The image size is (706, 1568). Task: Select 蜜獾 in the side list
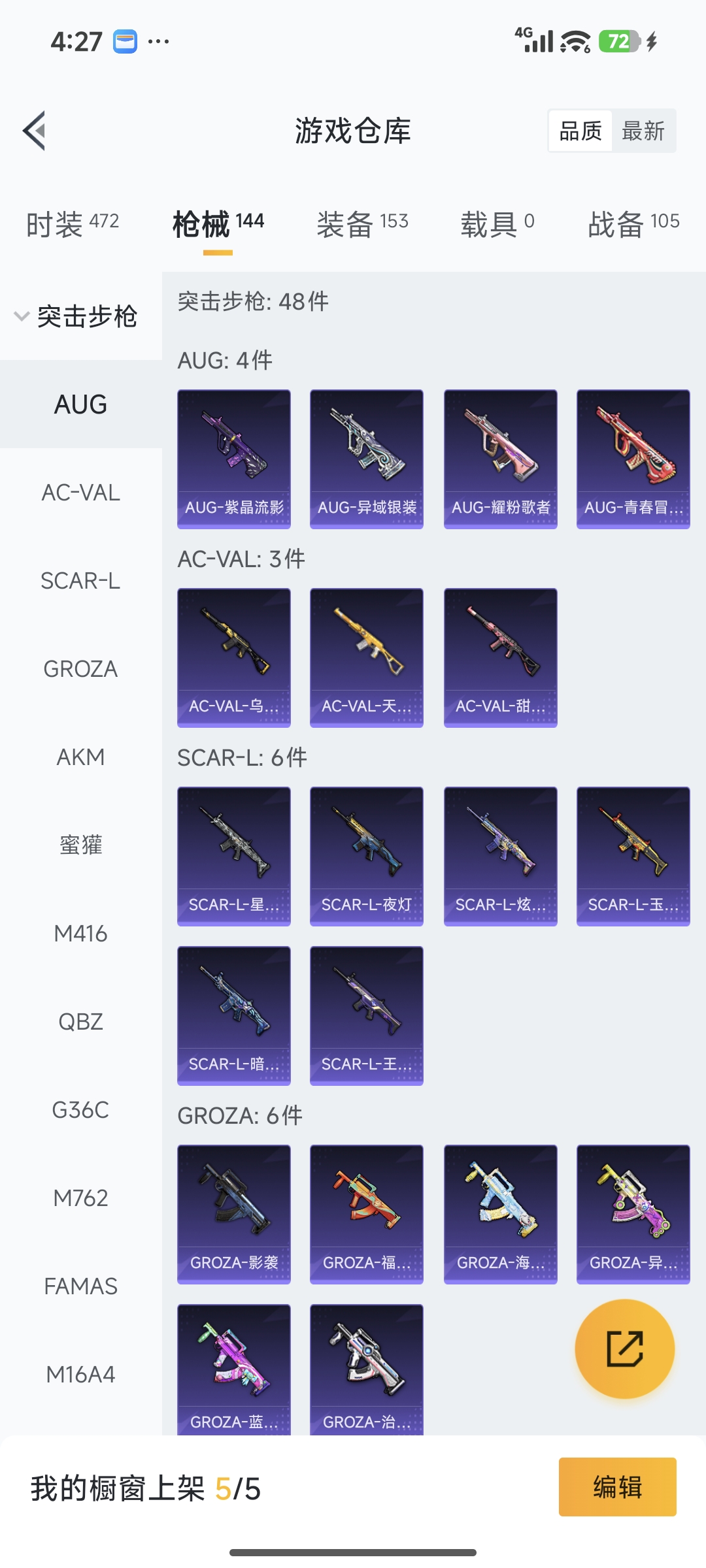[80, 845]
